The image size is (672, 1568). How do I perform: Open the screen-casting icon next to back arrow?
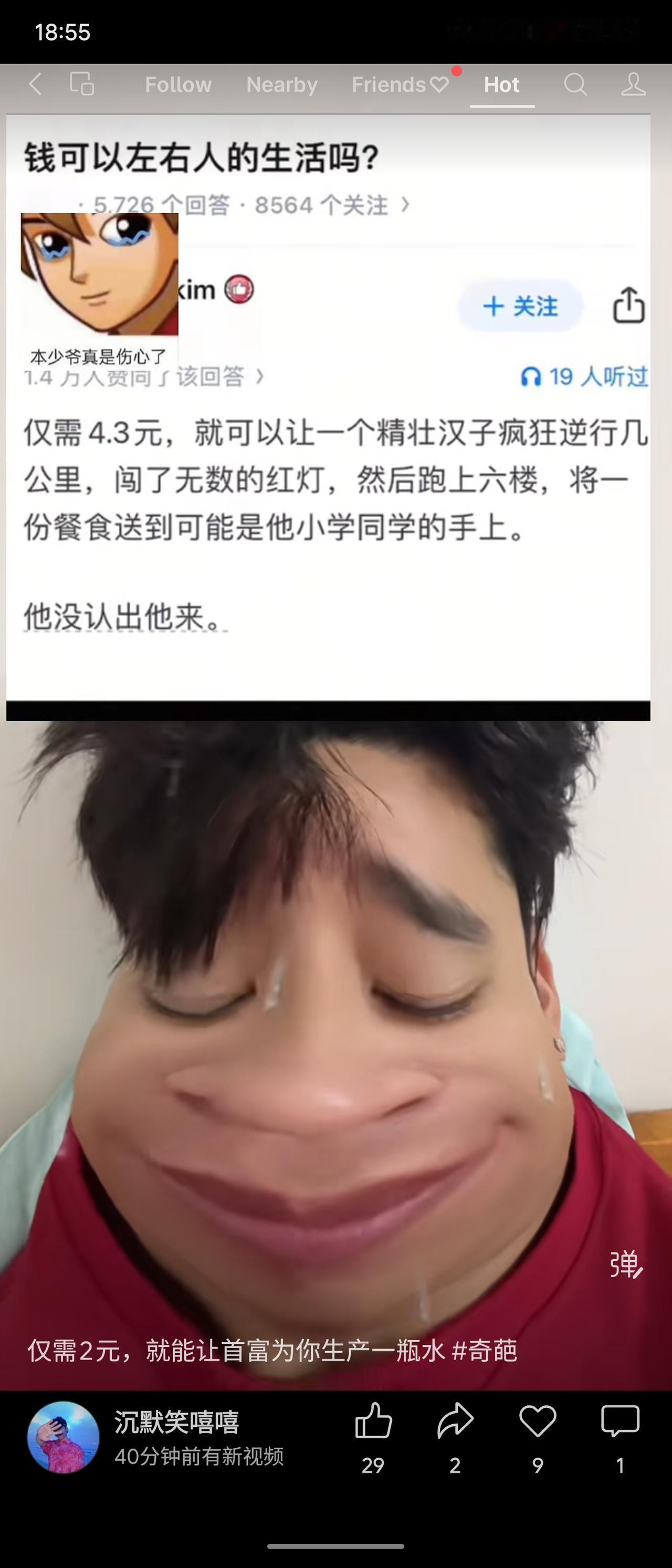[x=82, y=84]
